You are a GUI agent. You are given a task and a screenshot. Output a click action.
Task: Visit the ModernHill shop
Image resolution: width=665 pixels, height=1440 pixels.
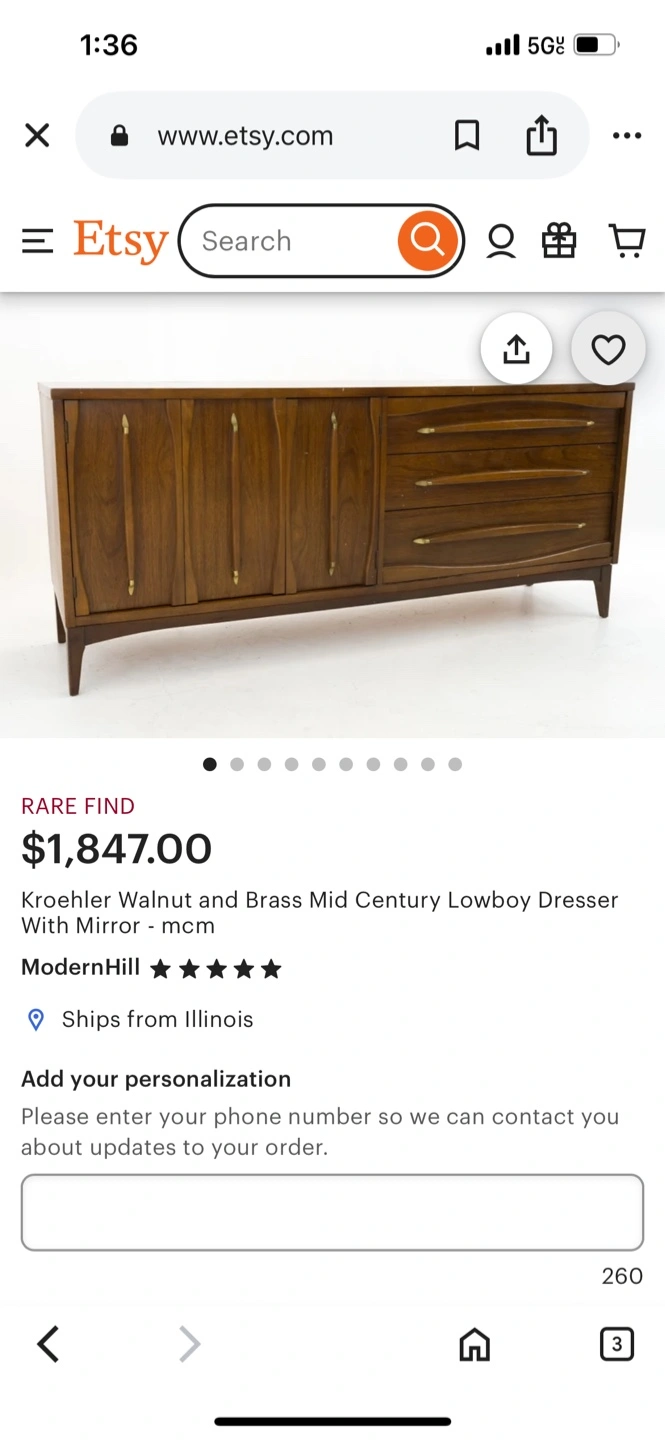point(80,968)
